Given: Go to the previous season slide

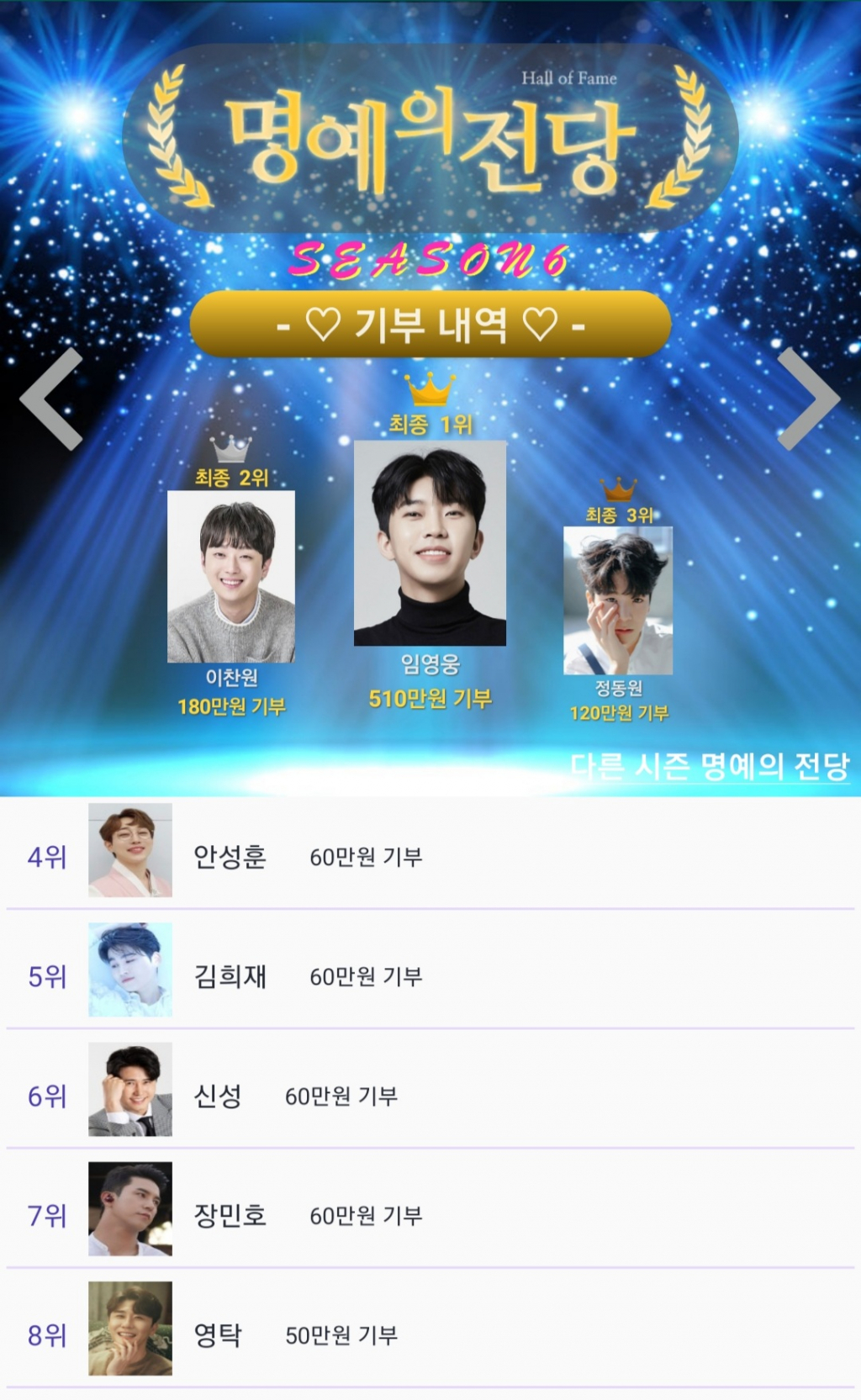Looking at the screenshot, I should tap(52, 399).
